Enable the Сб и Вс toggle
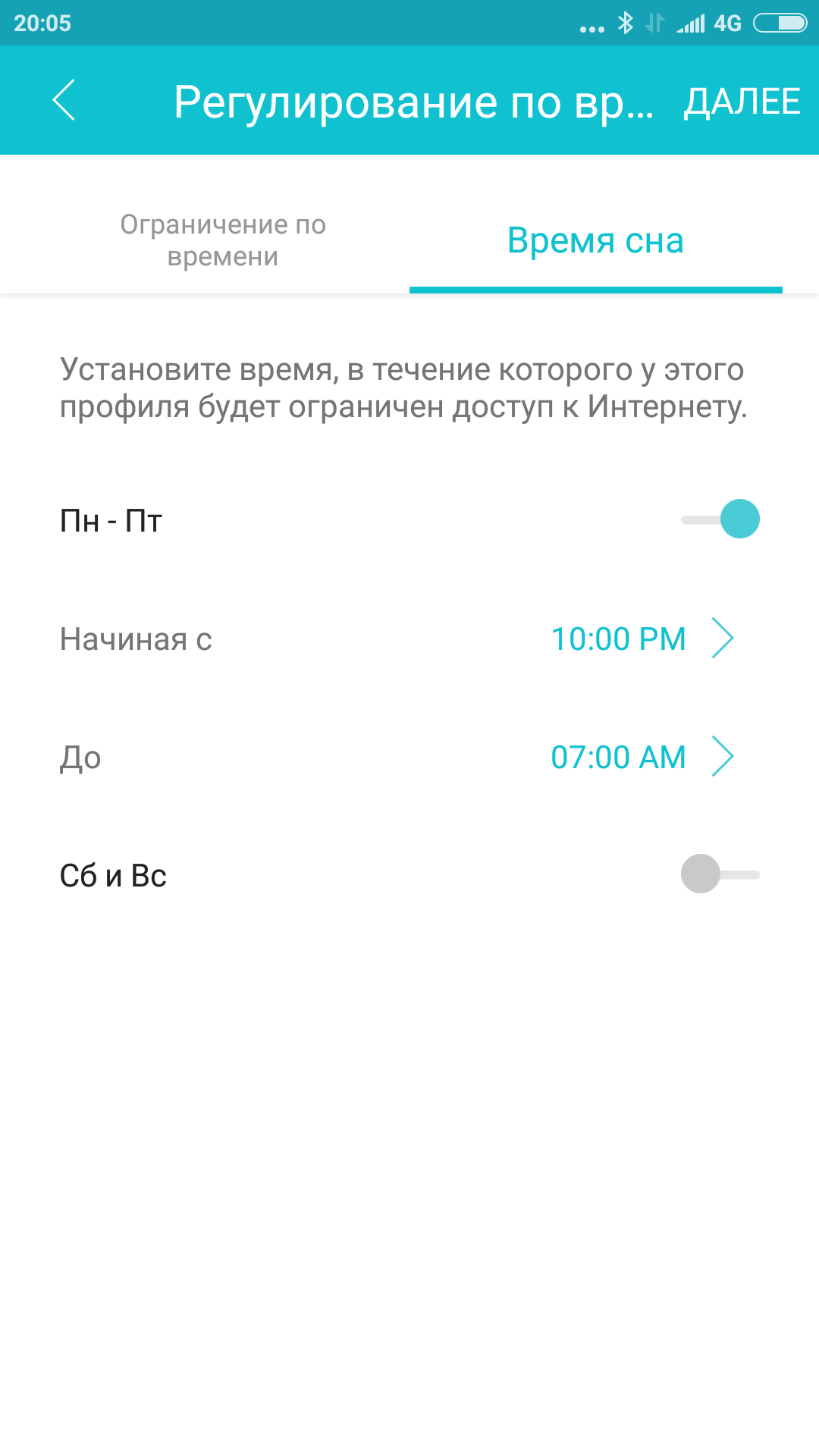This screenshot has width=819, height=1456. (x=720, y=874)
